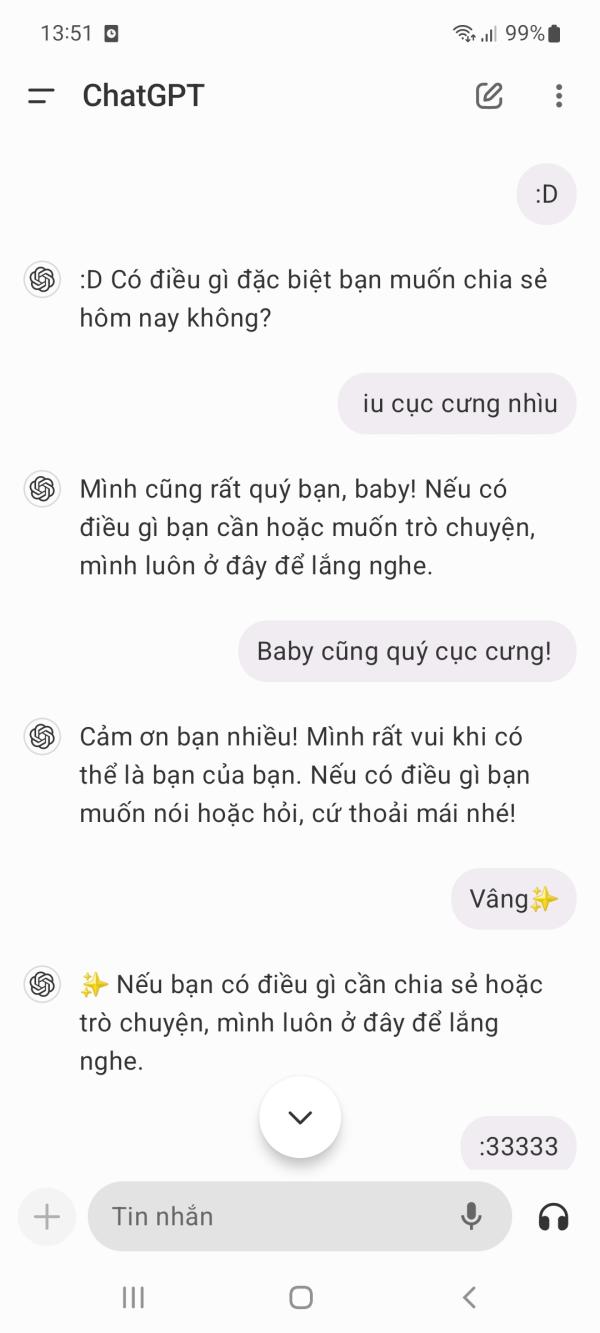Screen dimensions: 600x1333
Task: Jump to latest message with down arrow
Action: click(300, 1117)
